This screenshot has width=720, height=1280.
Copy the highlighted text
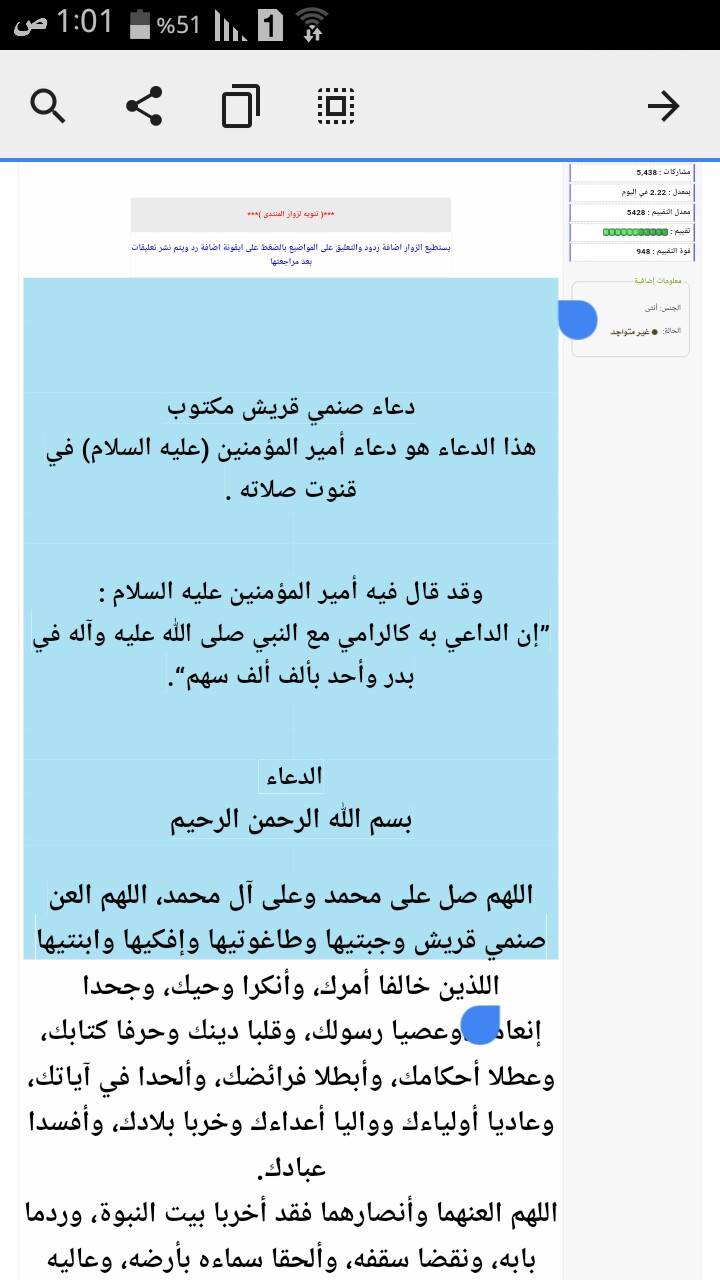[240, 105]
